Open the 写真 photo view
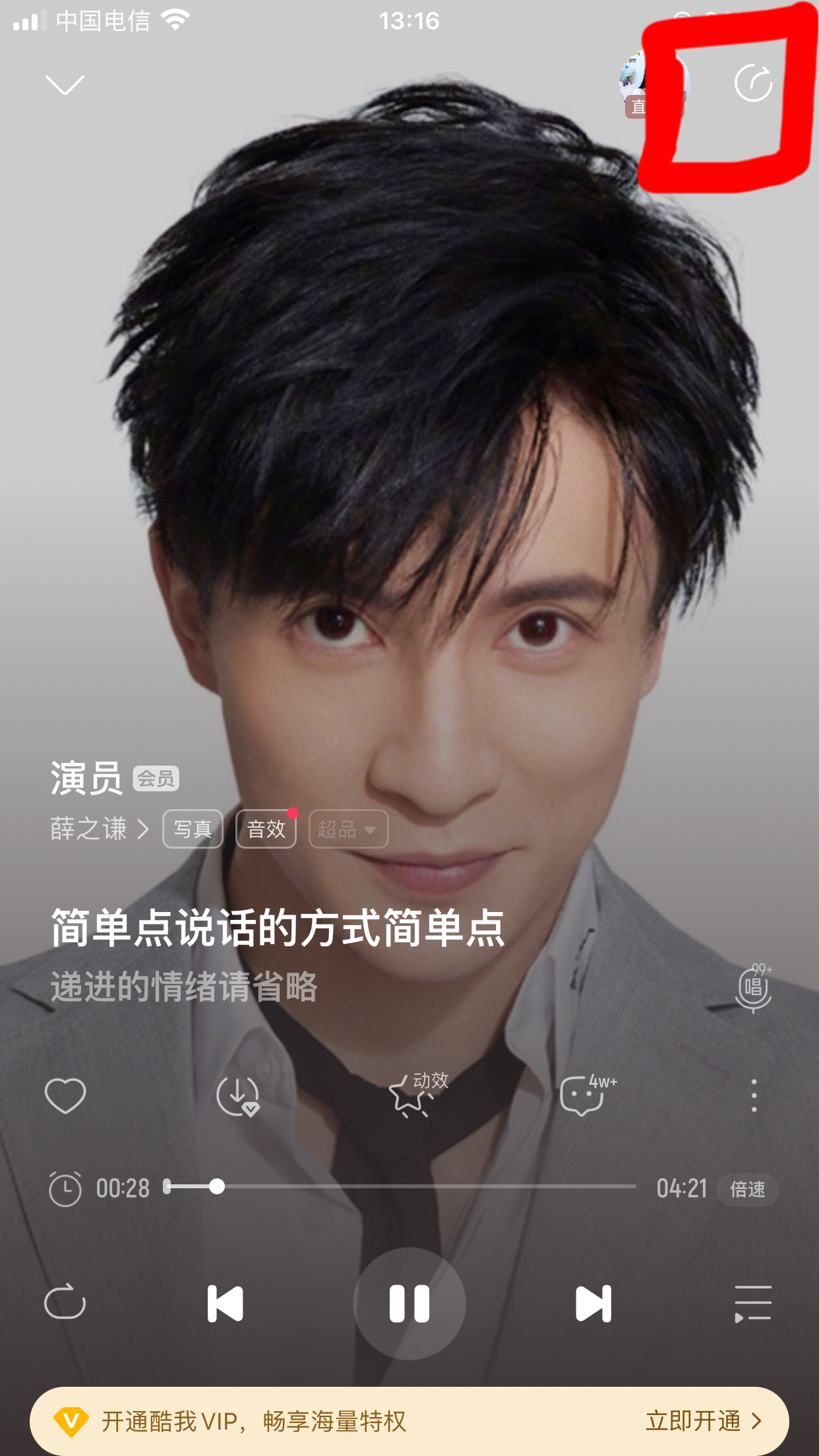The image size is (819, 1456). [193, 829]
